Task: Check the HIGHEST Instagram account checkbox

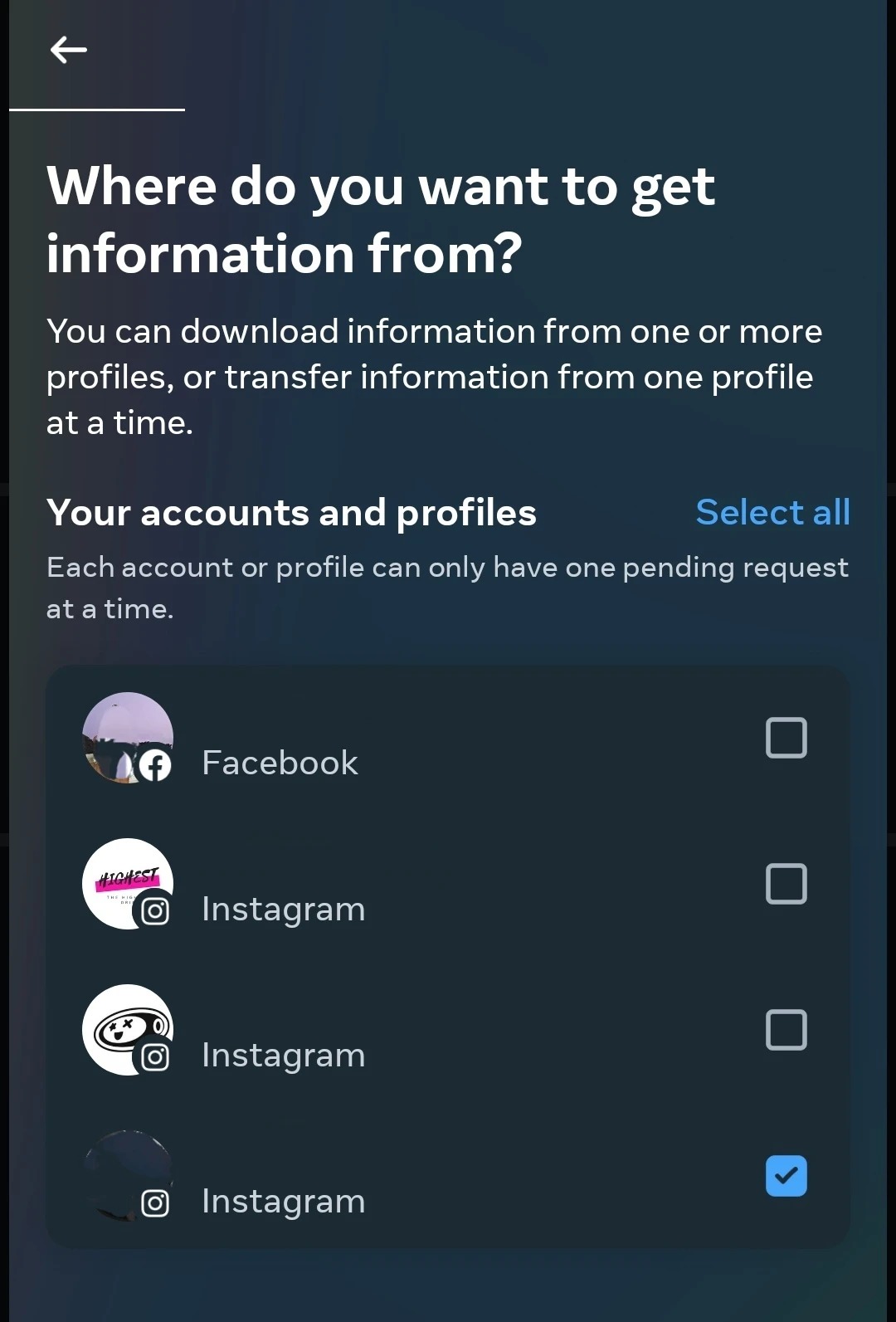Action: (786, 883)
